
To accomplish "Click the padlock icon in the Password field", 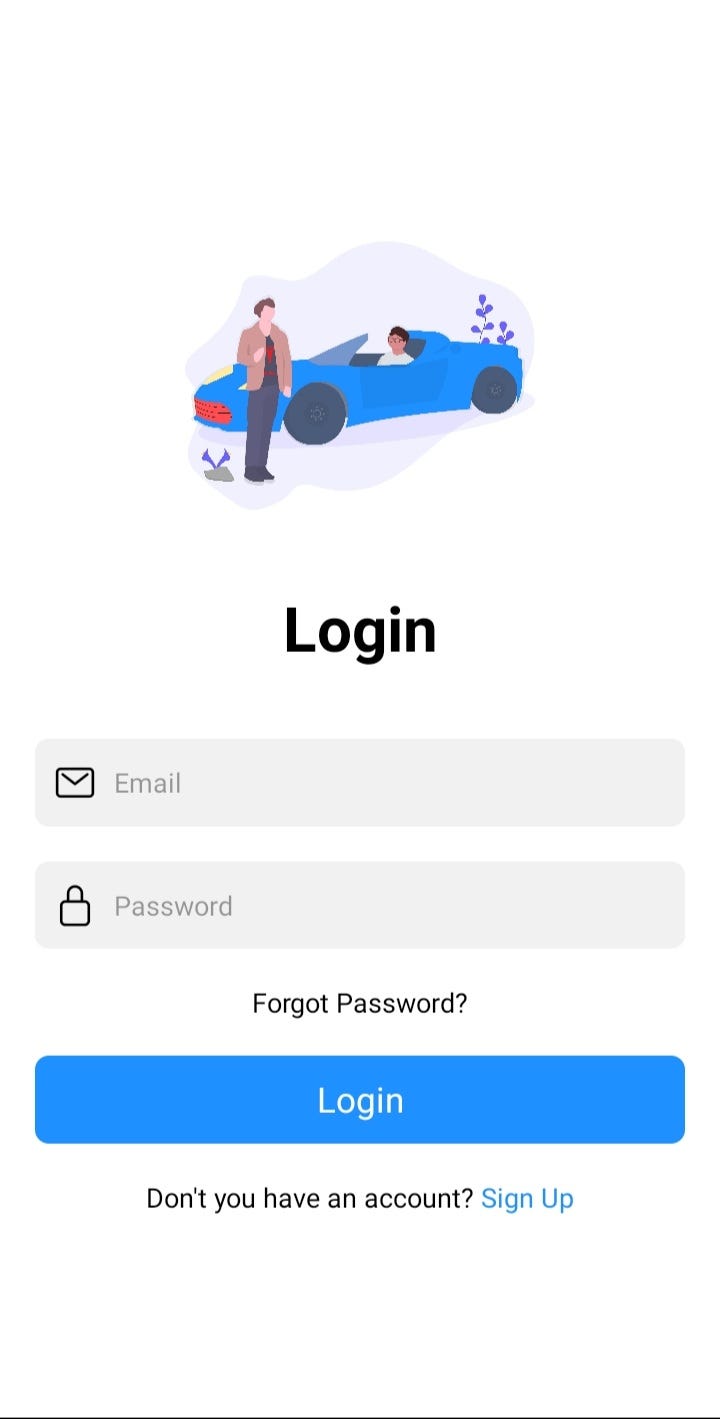I will (75, 905).
